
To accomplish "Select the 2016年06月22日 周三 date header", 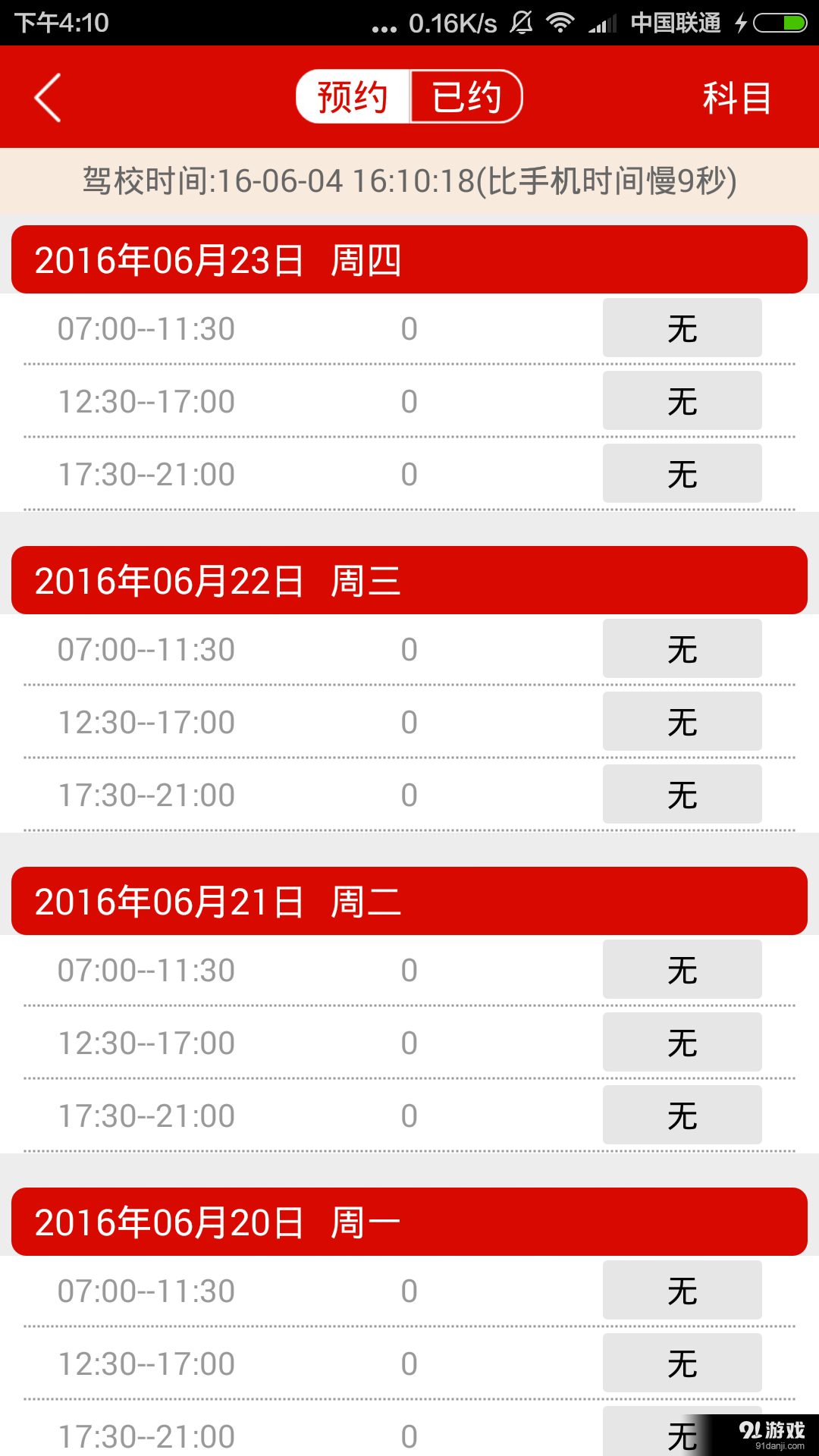I will (409, 581).
